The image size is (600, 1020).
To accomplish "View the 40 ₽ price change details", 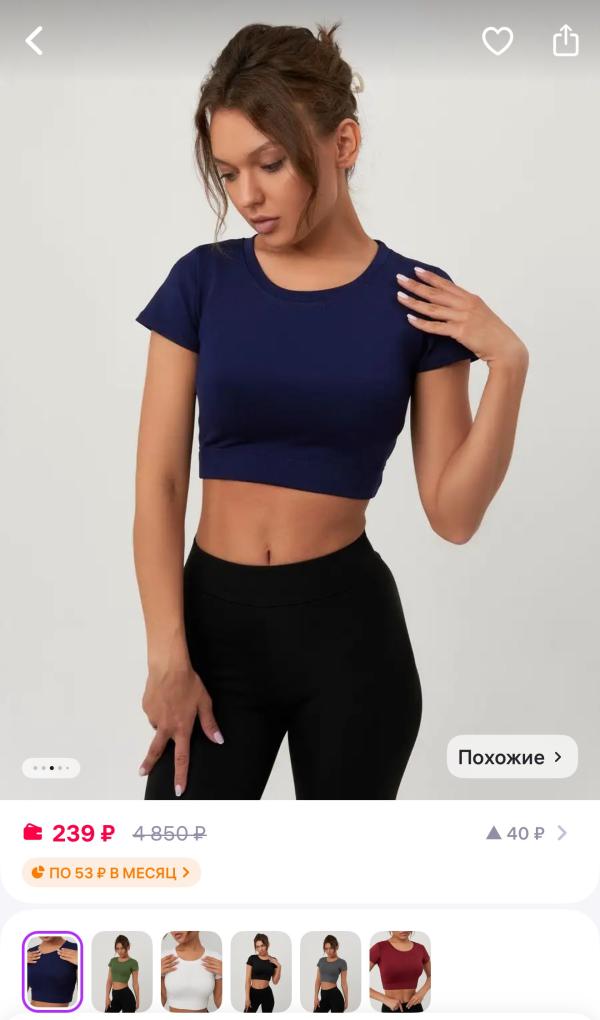I will click(527, 833).
